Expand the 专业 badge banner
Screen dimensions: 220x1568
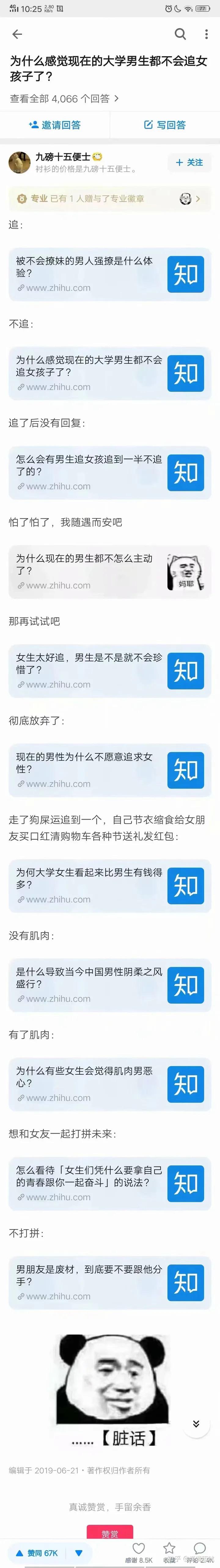pos(110,198)
